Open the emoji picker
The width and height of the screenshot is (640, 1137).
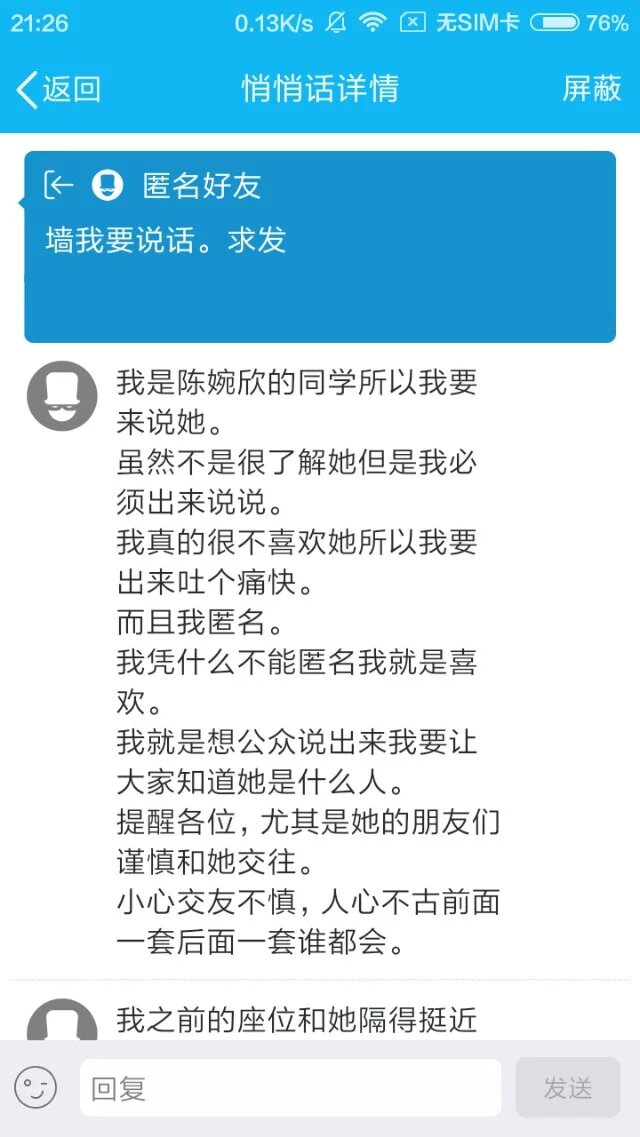(35, 1088)
